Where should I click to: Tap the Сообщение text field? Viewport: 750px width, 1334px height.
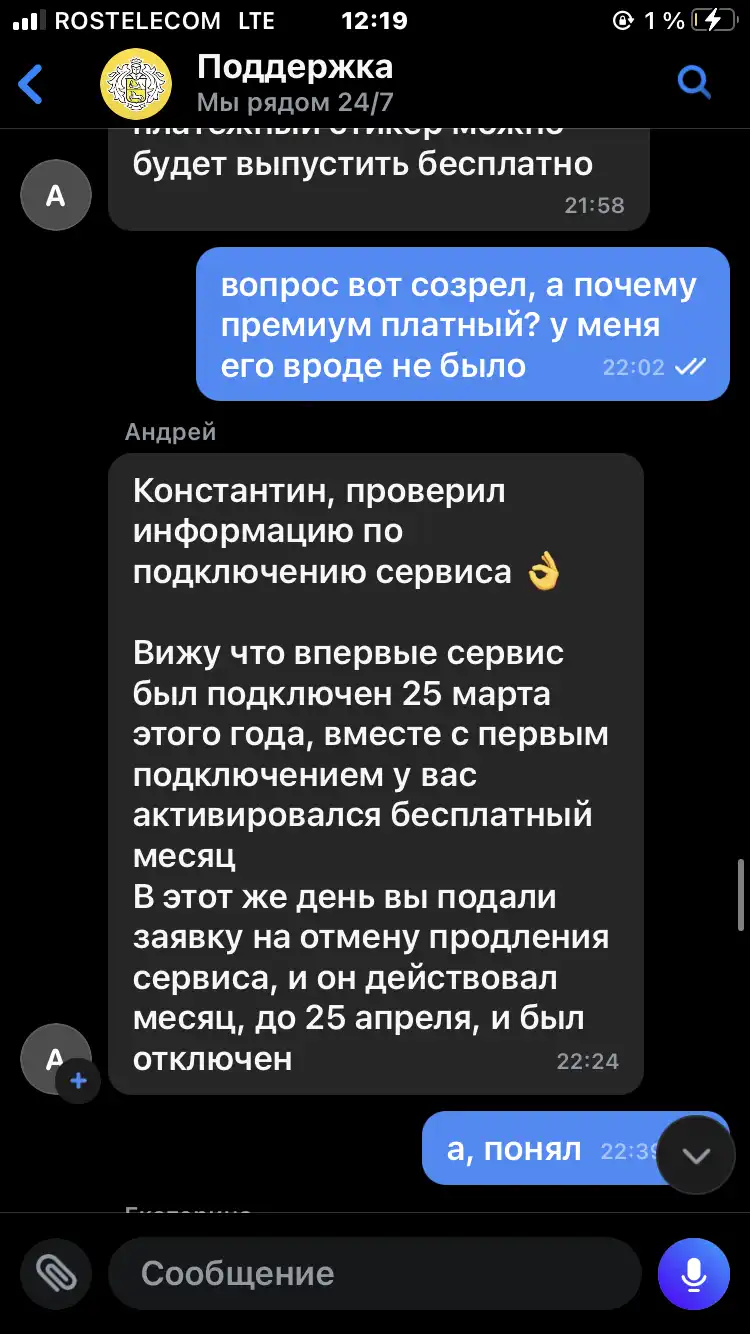[x=374, y=1273]
